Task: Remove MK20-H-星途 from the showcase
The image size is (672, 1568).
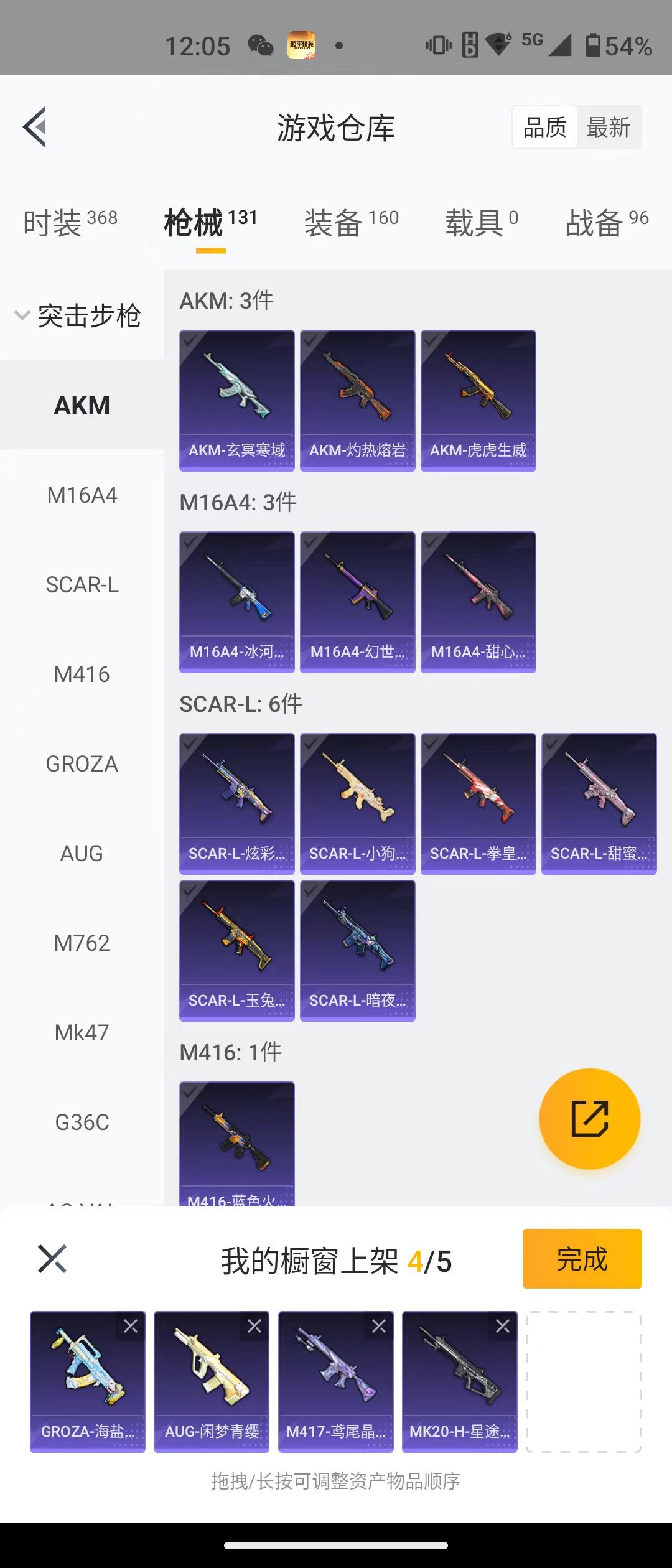Action: click(x=503, y=1327)
